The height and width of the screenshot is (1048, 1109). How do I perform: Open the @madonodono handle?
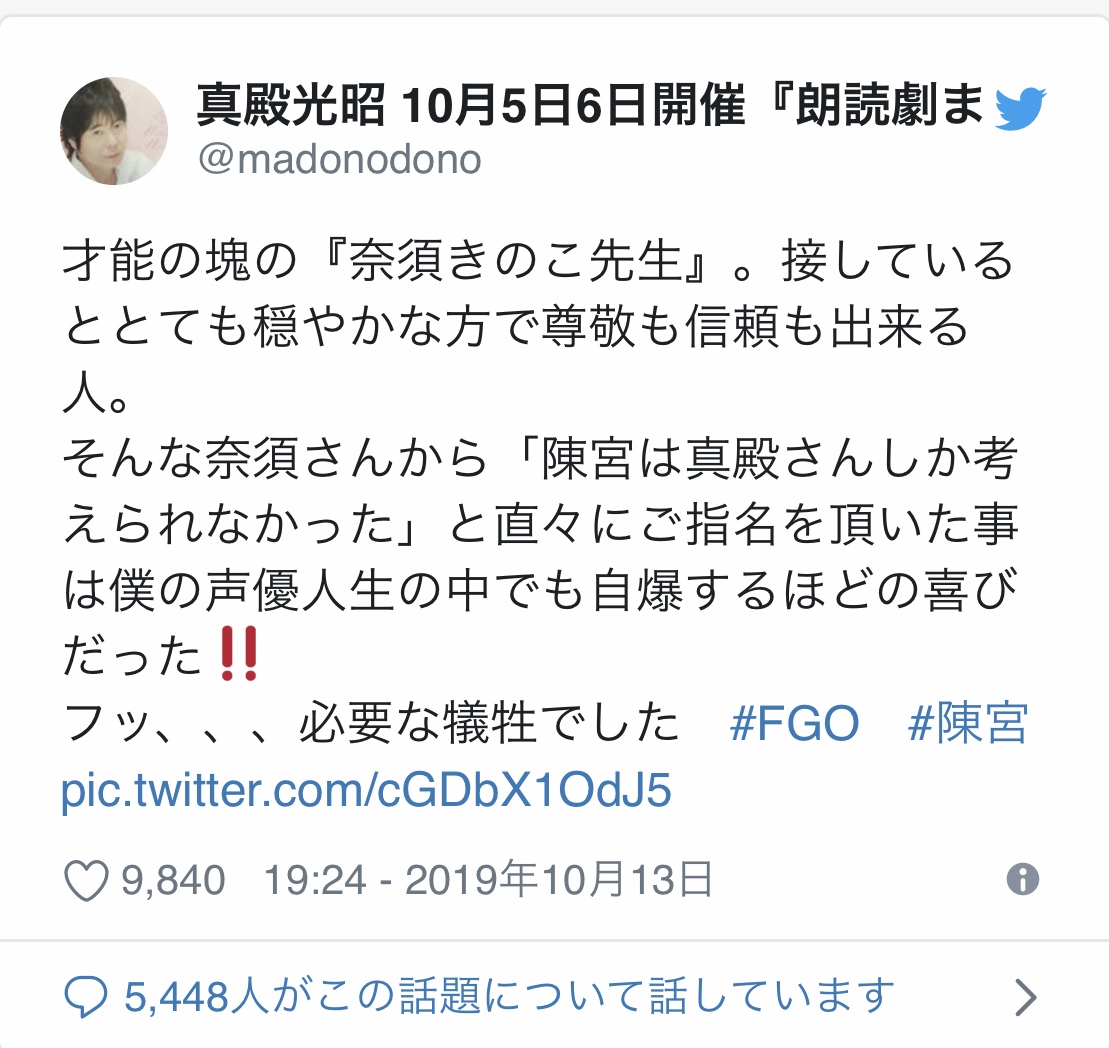(339, 159)
